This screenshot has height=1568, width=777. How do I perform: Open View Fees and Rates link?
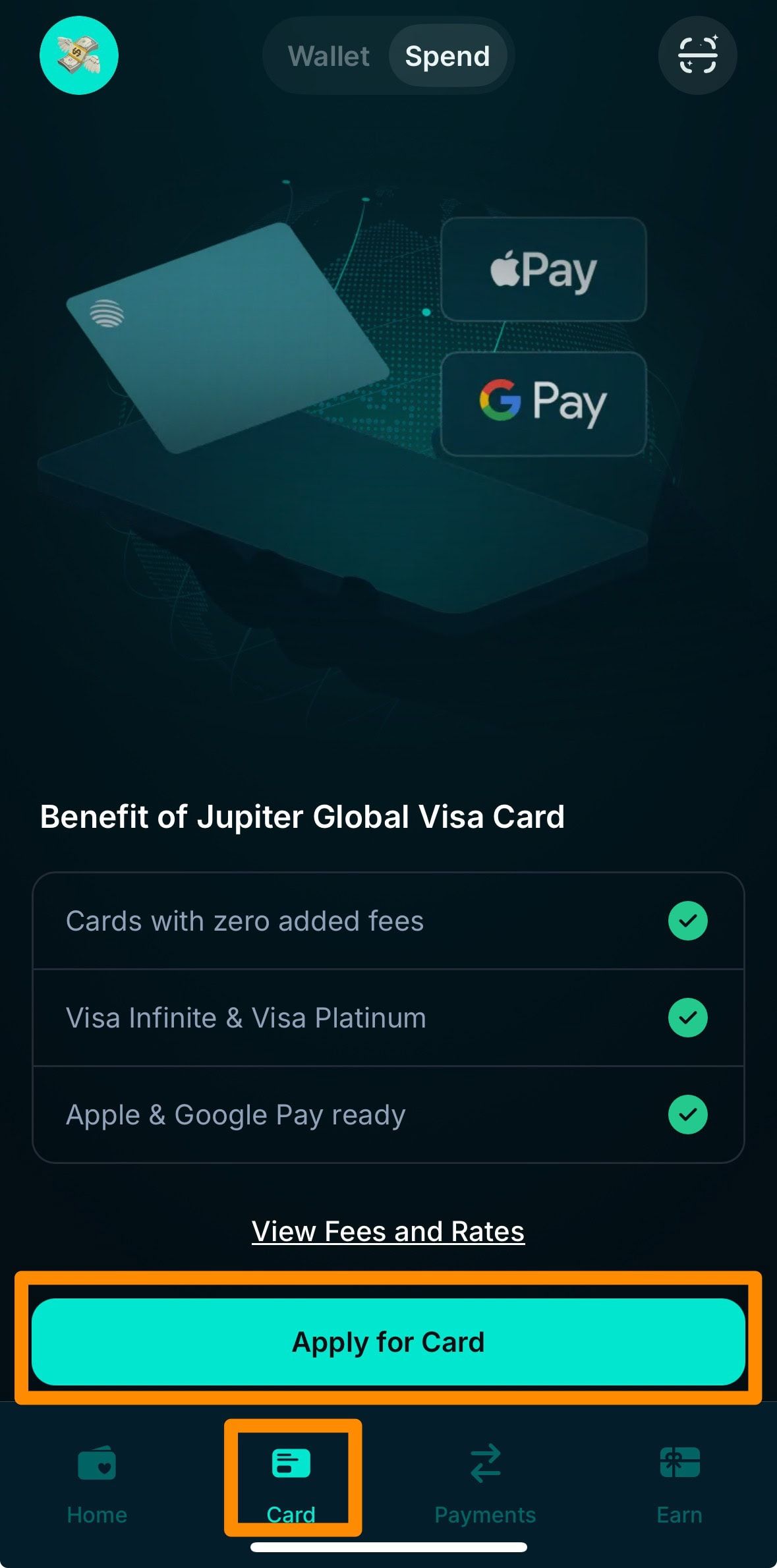tap(388, 1231)
